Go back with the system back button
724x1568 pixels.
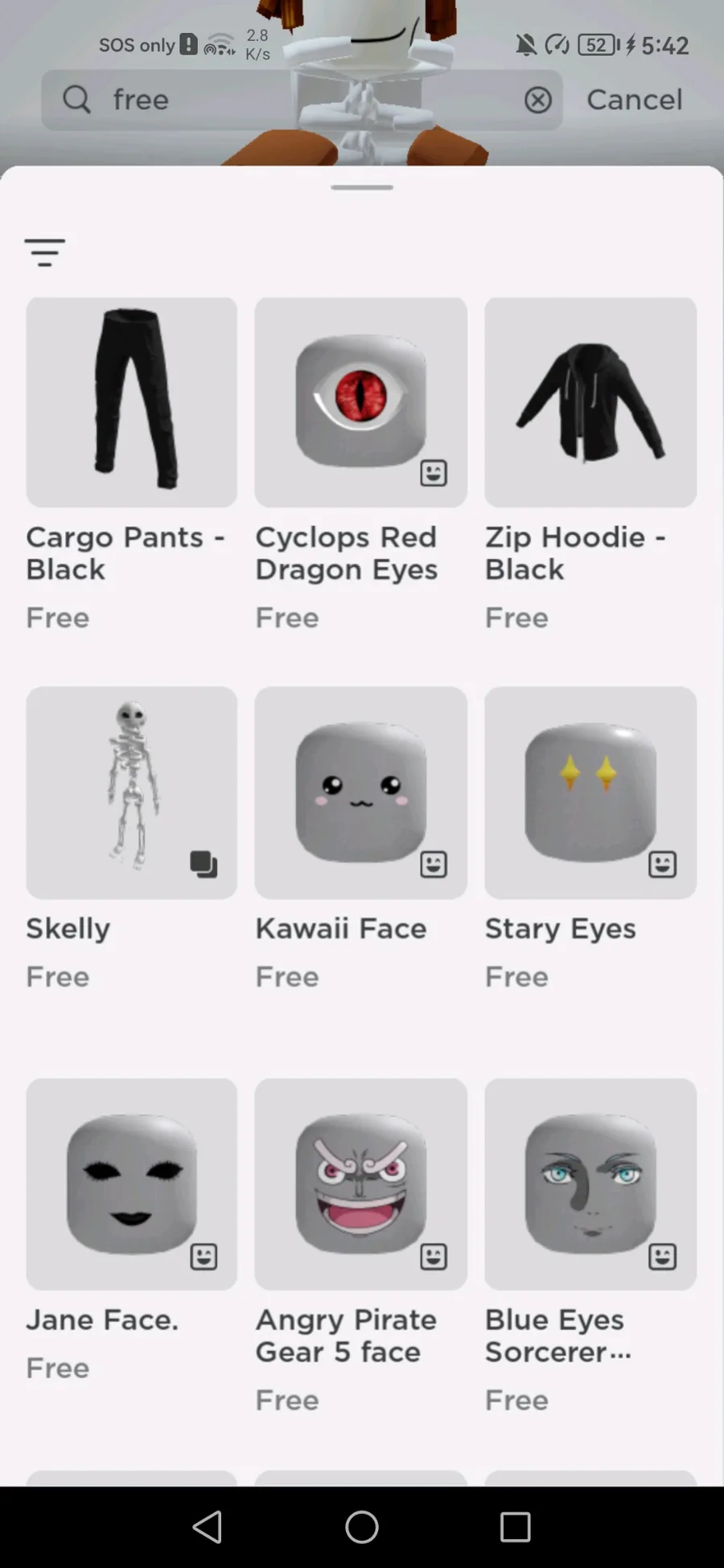208,1526
